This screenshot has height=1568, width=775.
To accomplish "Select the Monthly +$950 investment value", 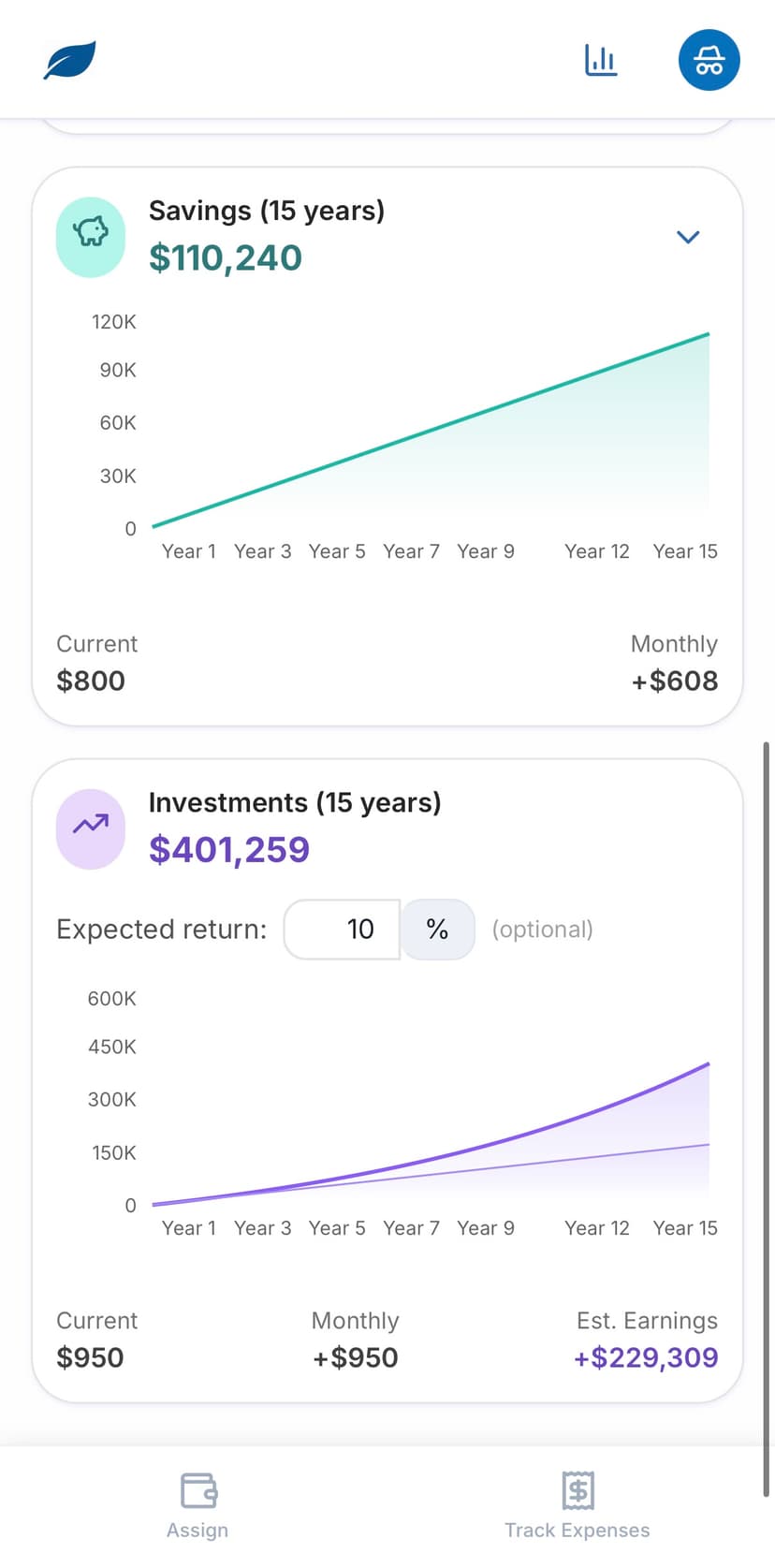I will pyautogui.click(x=355, y=1356).
